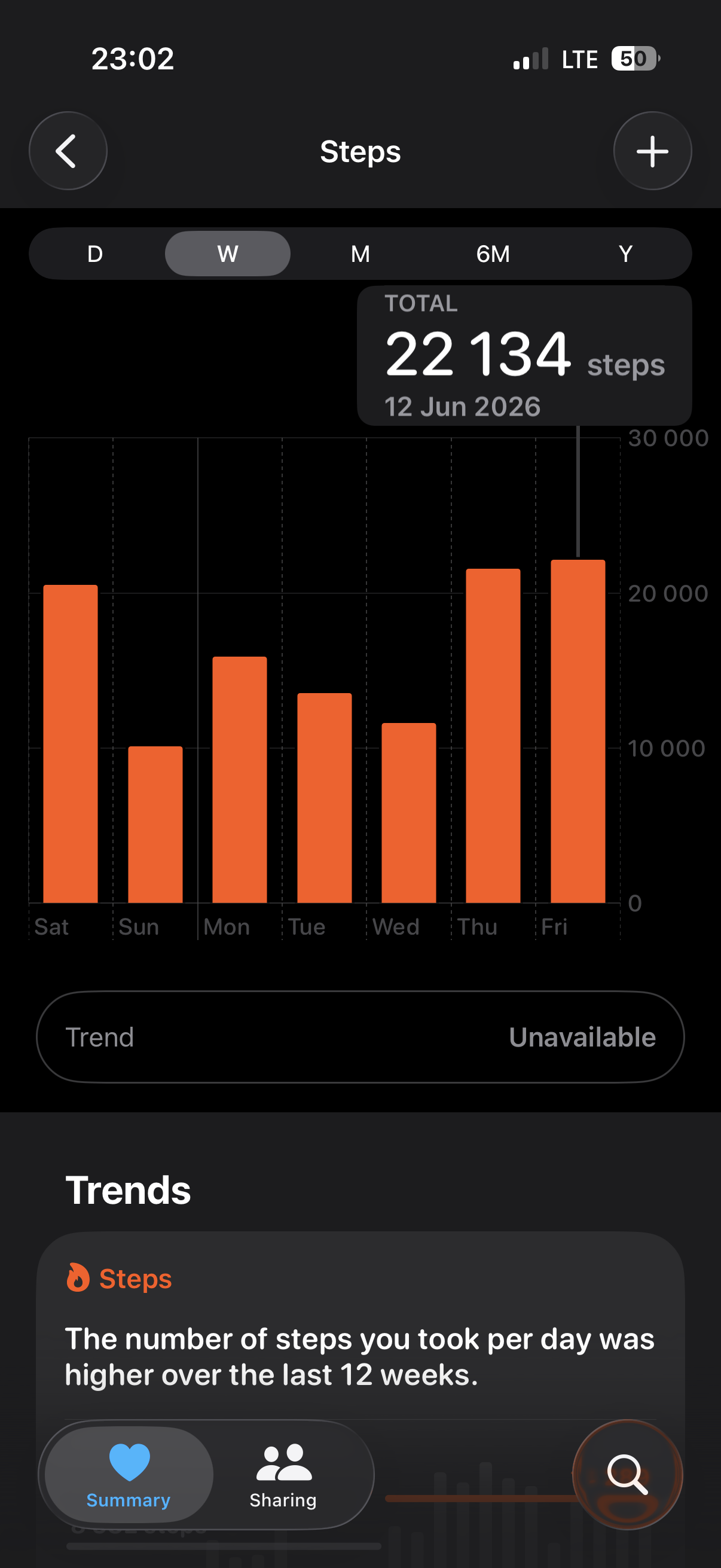The width and height of the screenshot is (721, 1568).
Task: Select the Saturday bar in the chart
Action: [x=71, y=744]
